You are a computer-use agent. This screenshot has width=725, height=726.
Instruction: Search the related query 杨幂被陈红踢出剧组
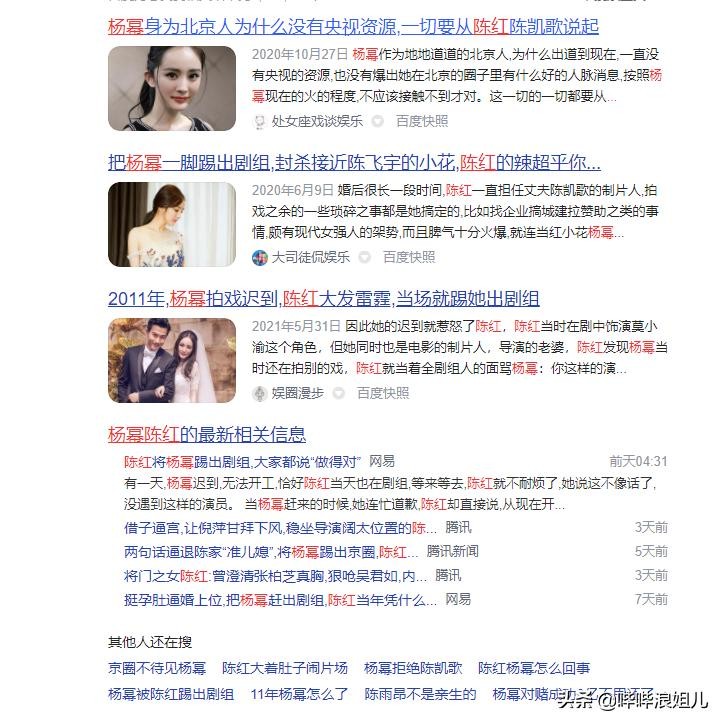171,694
